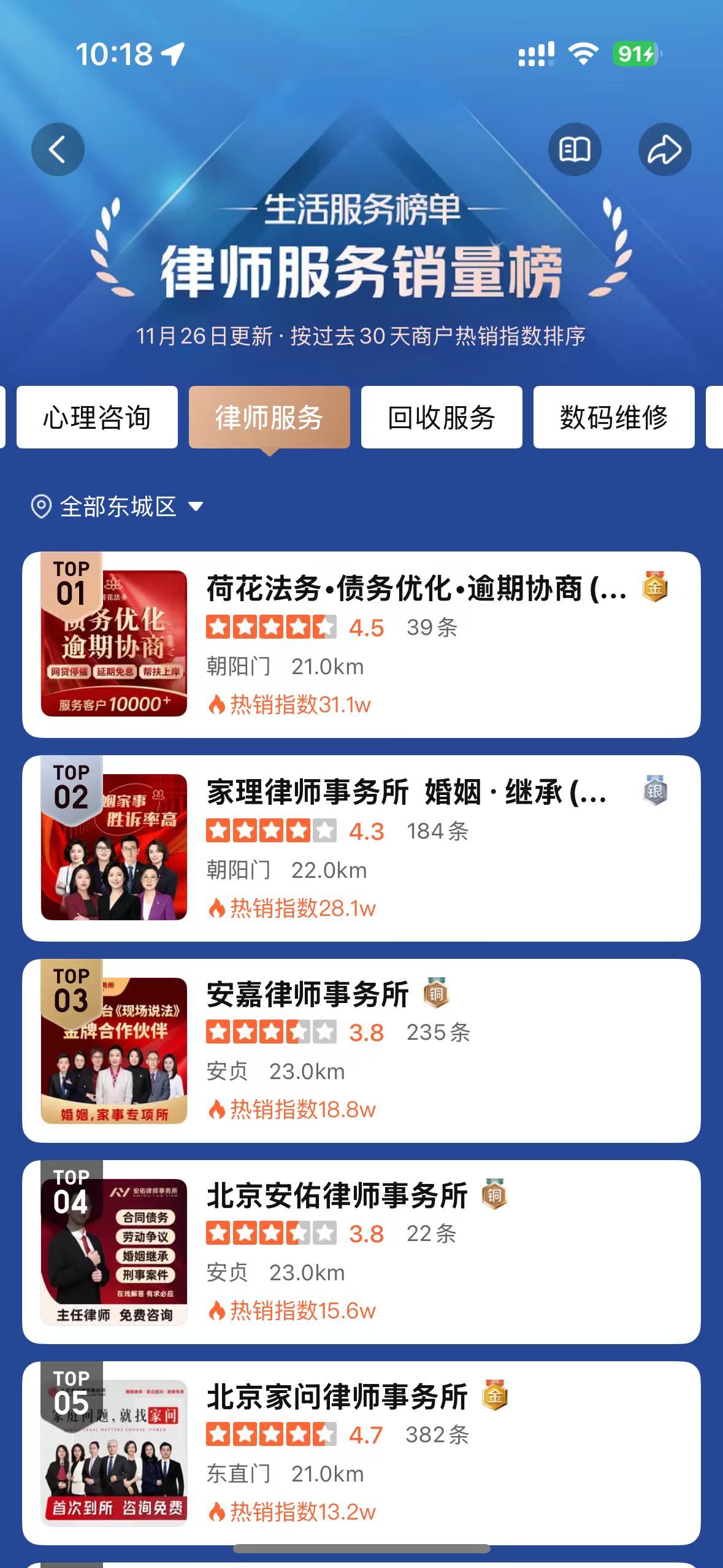
Task: Switch to the 回收服务 tab
Action: click(x=442, y=417)
